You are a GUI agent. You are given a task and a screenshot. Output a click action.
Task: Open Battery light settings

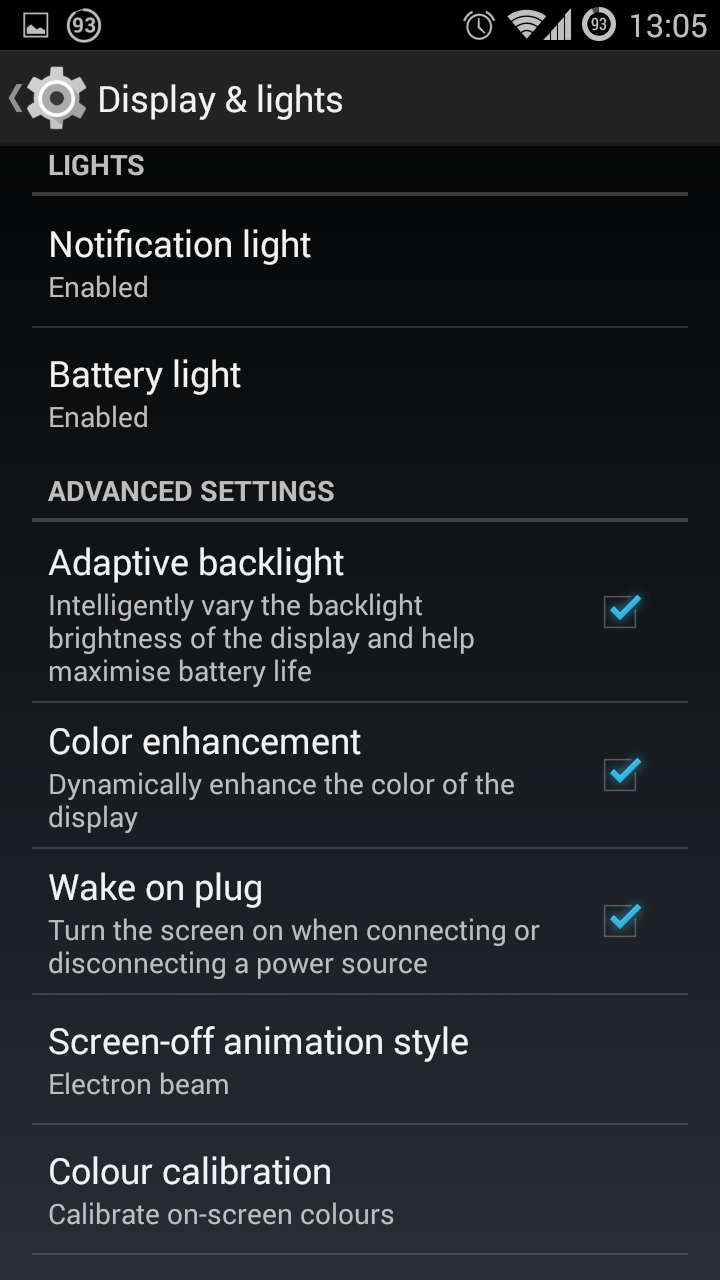360,393
